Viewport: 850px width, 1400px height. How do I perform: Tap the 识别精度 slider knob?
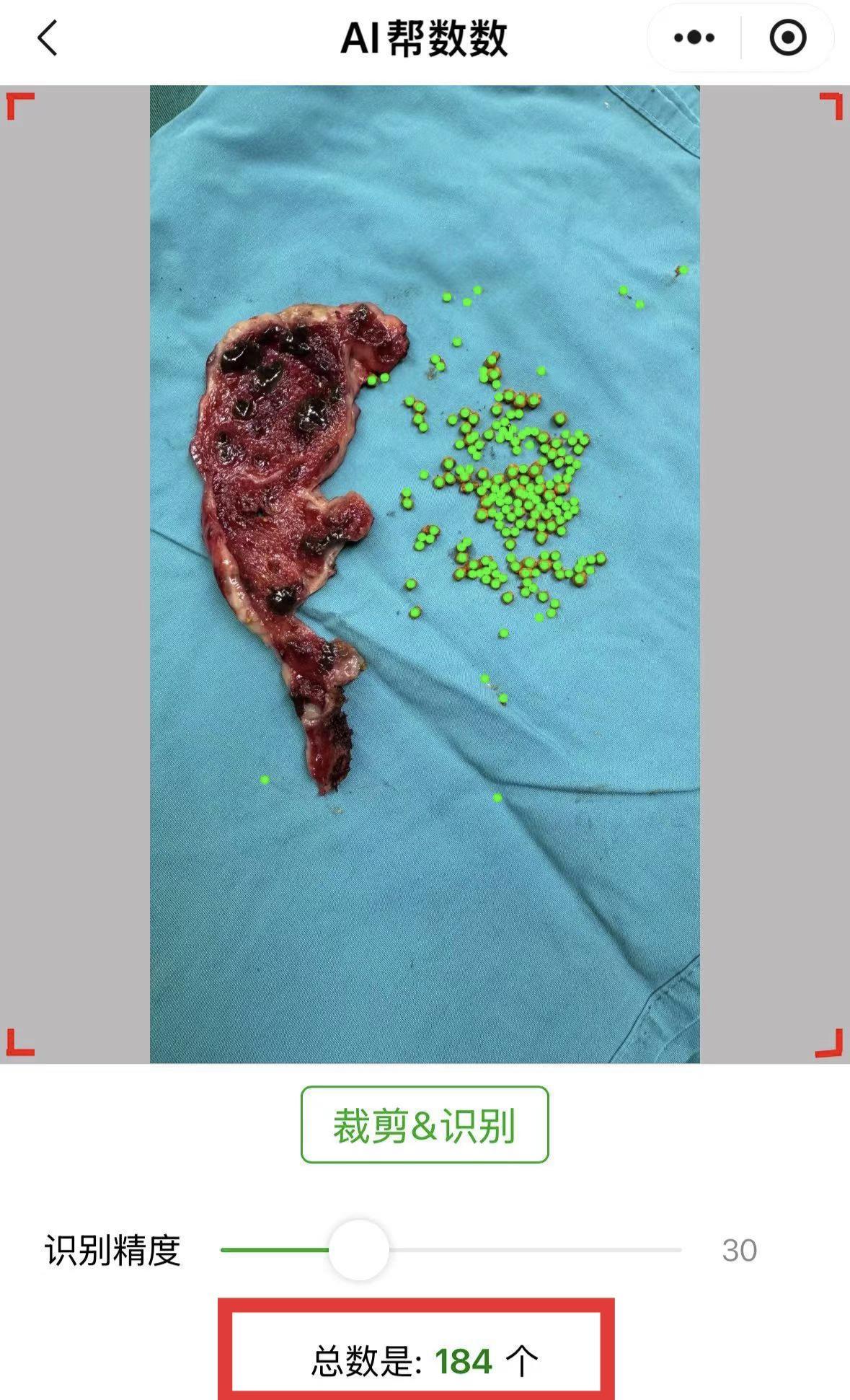[358, 1249]
